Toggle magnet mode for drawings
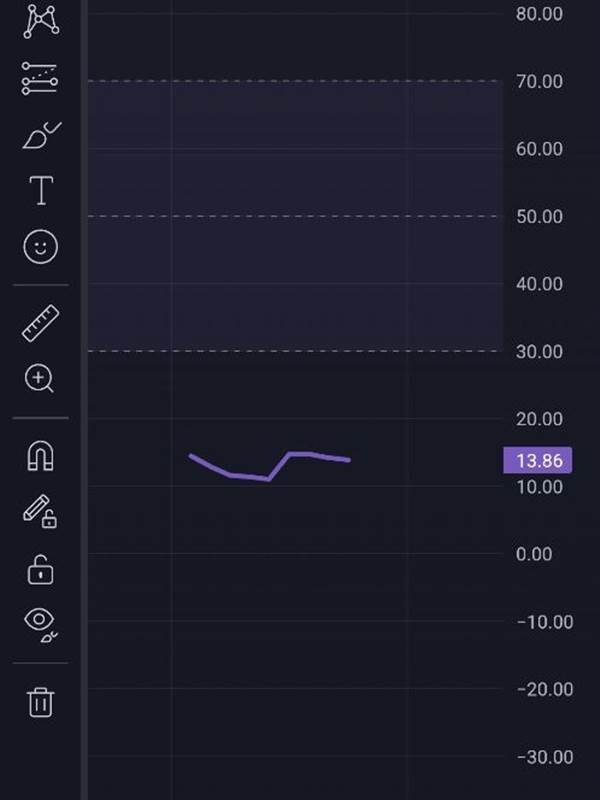Image resolution: width=600 pixels, height=800 pixels. click(40, 456)
